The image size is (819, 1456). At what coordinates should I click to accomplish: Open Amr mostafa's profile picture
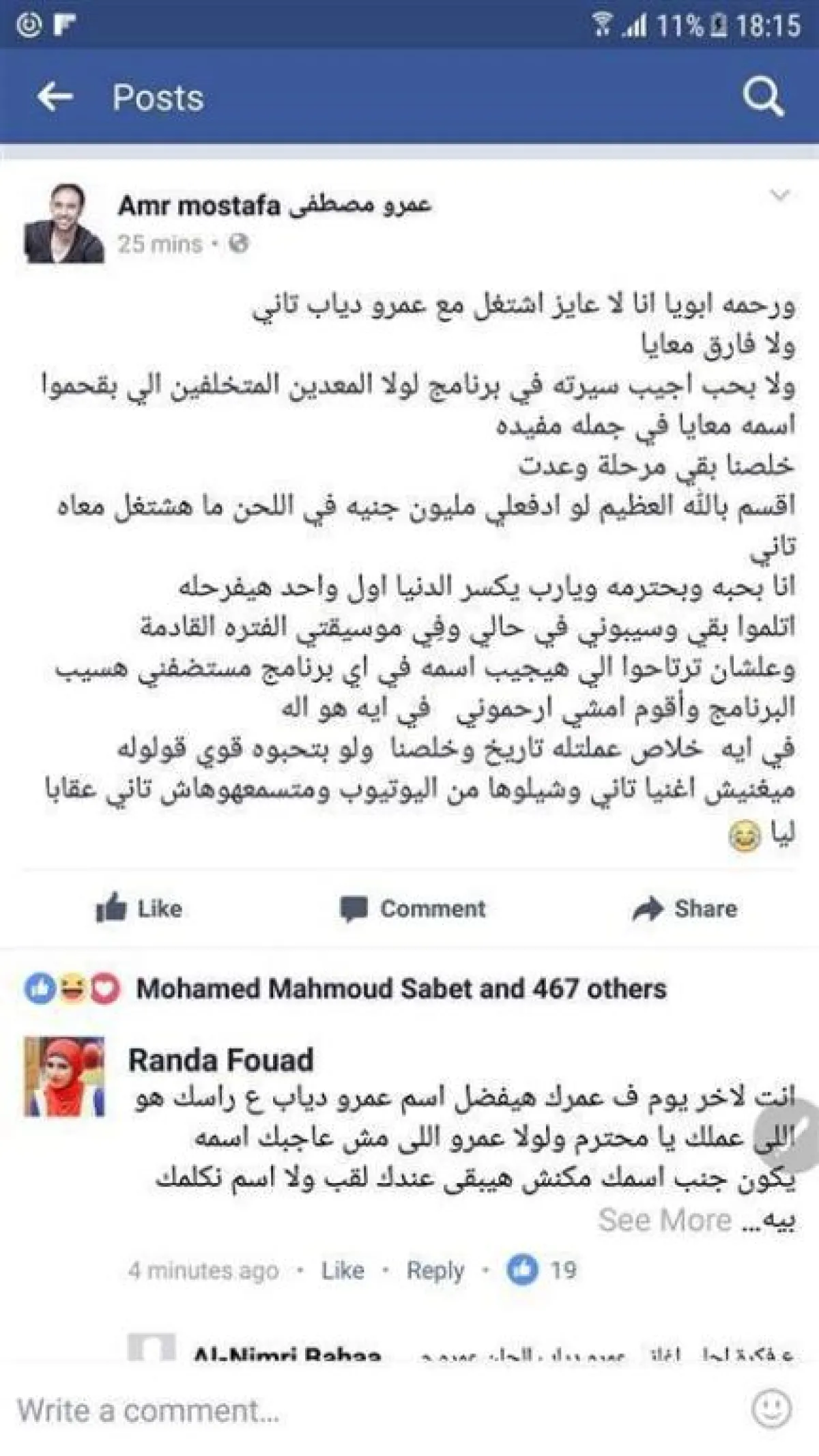64,223
